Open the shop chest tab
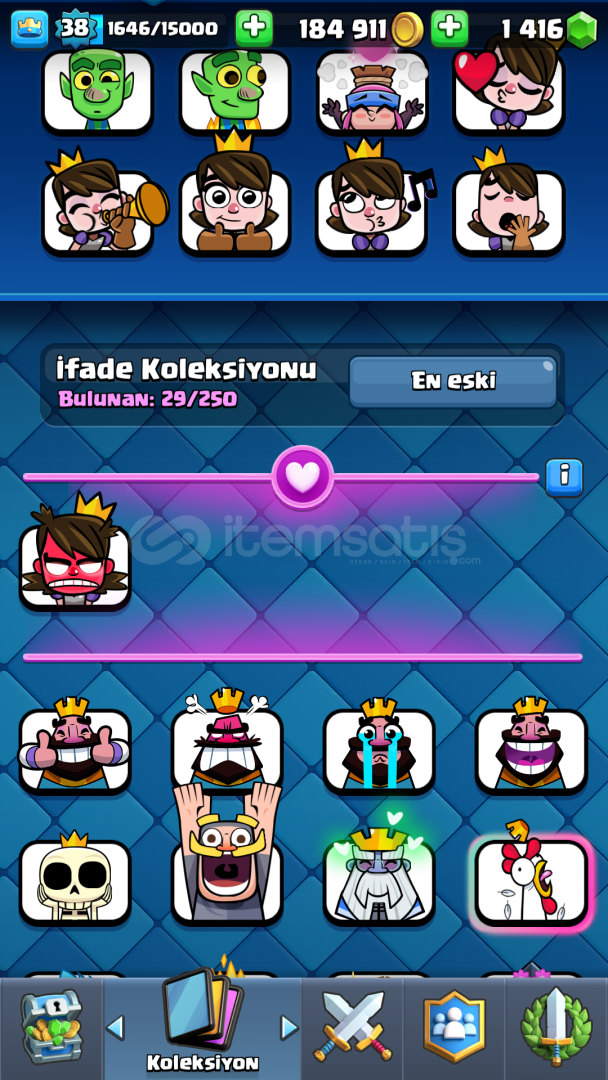The height and width of the screenshot is (1080, 608). pyautogui.click(x=52, y=1028)
